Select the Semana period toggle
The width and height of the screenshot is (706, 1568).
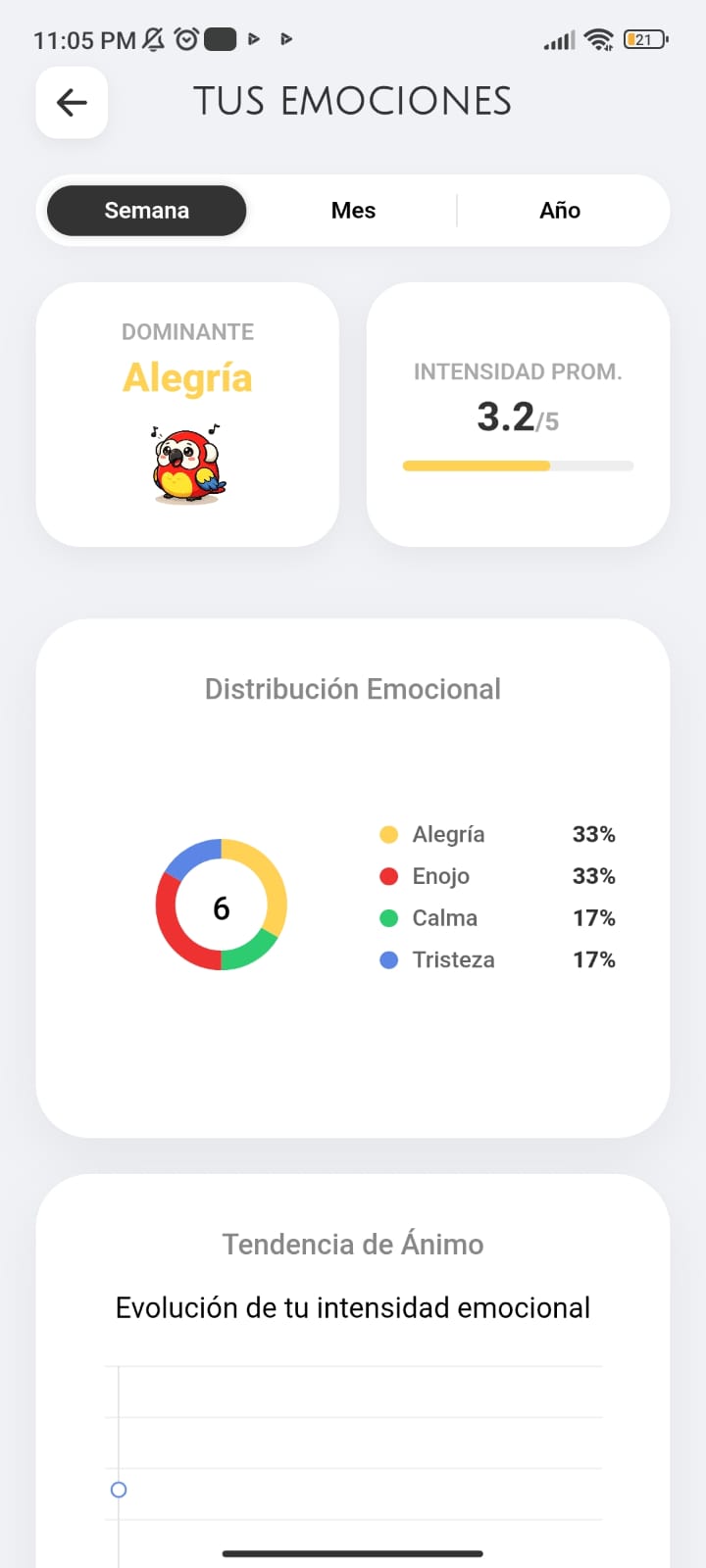click(145, 210)
